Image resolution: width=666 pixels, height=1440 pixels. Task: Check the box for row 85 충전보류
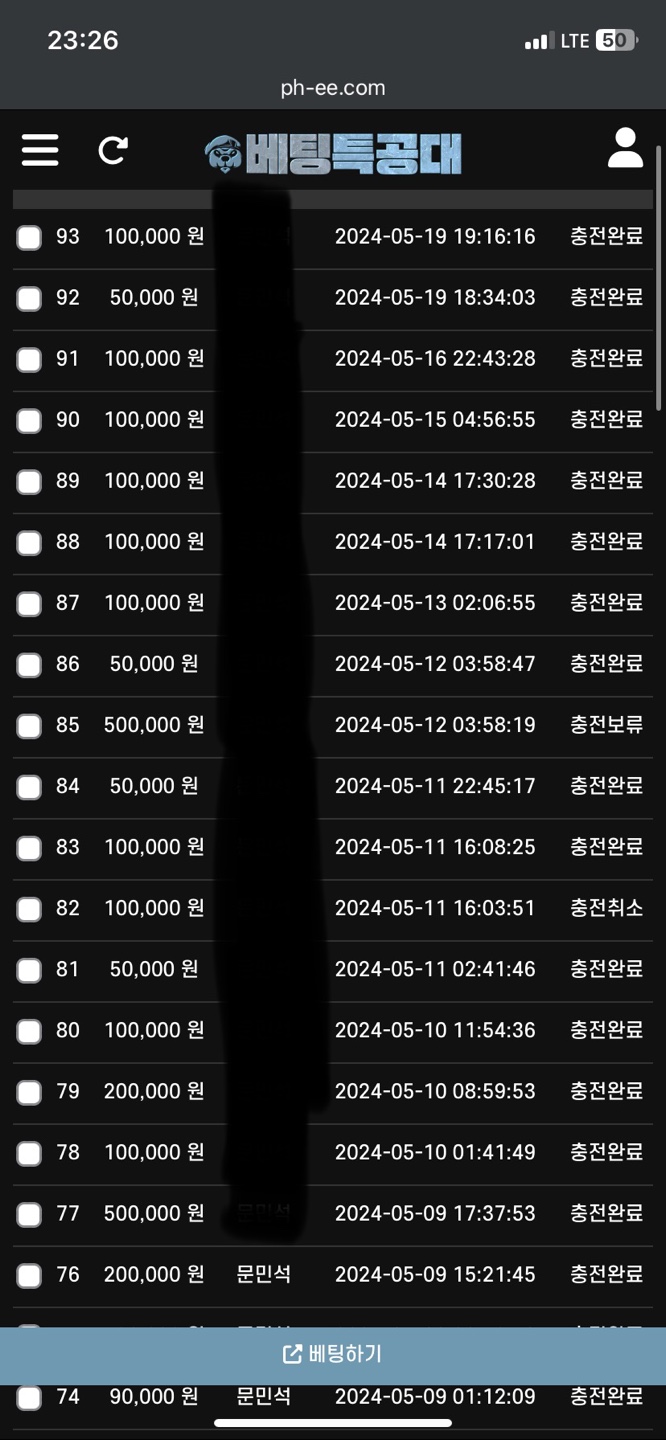[29, 725]
